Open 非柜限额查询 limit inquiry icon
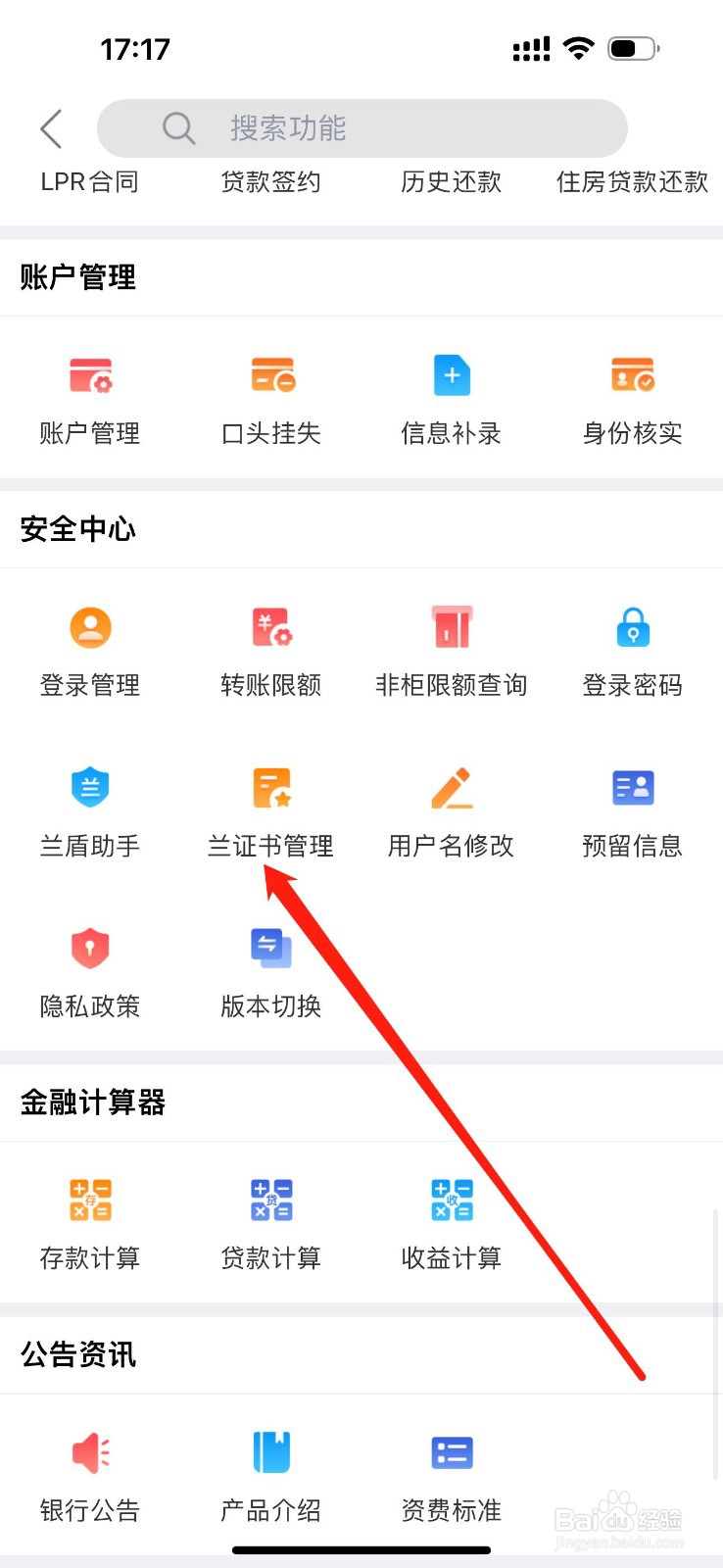Viewport: 723px width, 1568px height. [x=451, y=627]
